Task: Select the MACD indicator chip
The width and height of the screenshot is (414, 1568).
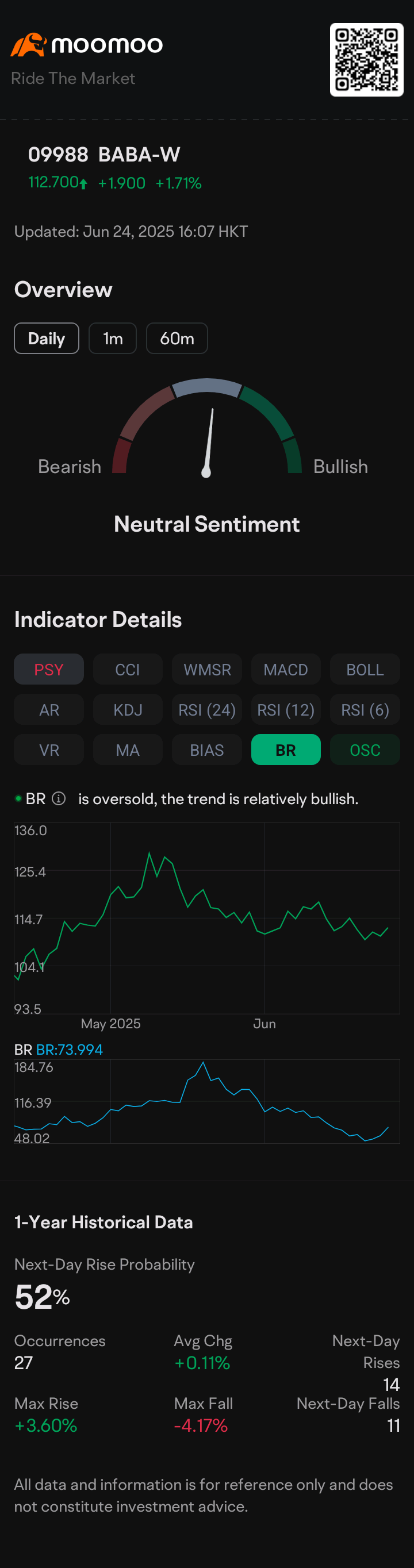Action: click(x=286, y=670)
